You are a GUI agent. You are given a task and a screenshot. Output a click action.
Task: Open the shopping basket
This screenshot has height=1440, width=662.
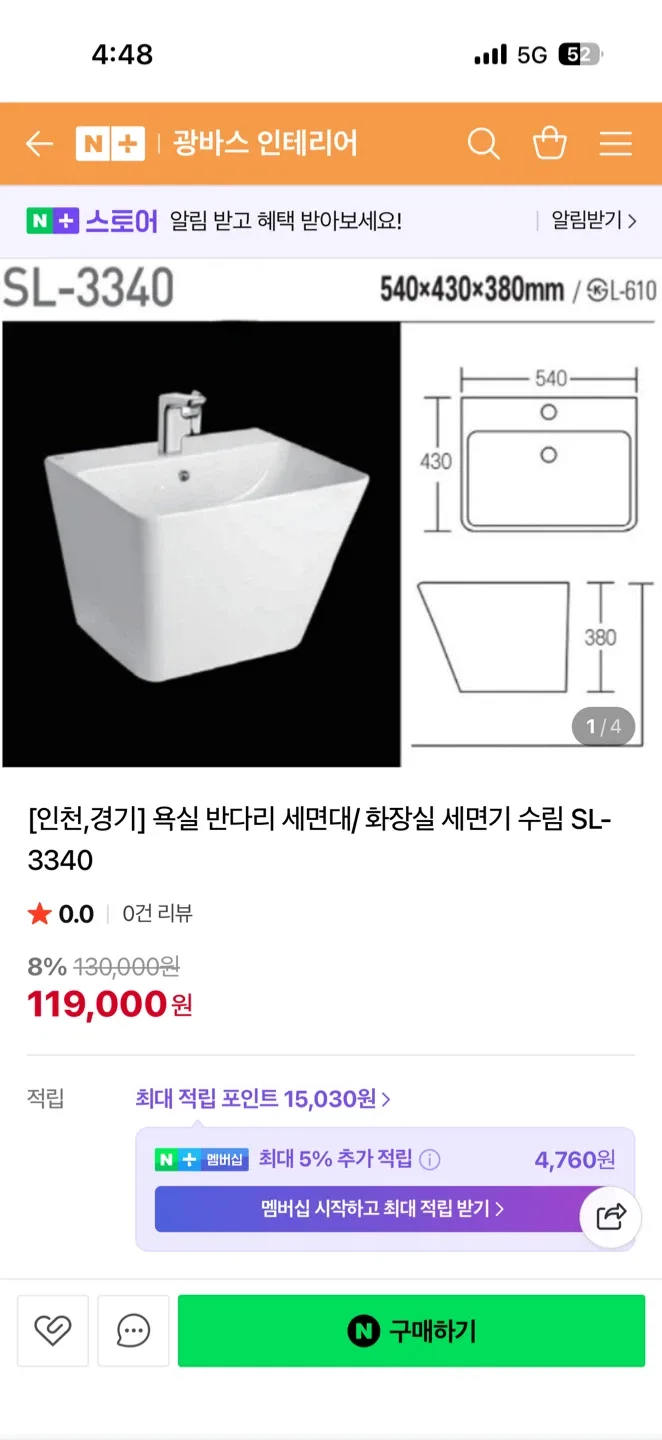point(550,144)
